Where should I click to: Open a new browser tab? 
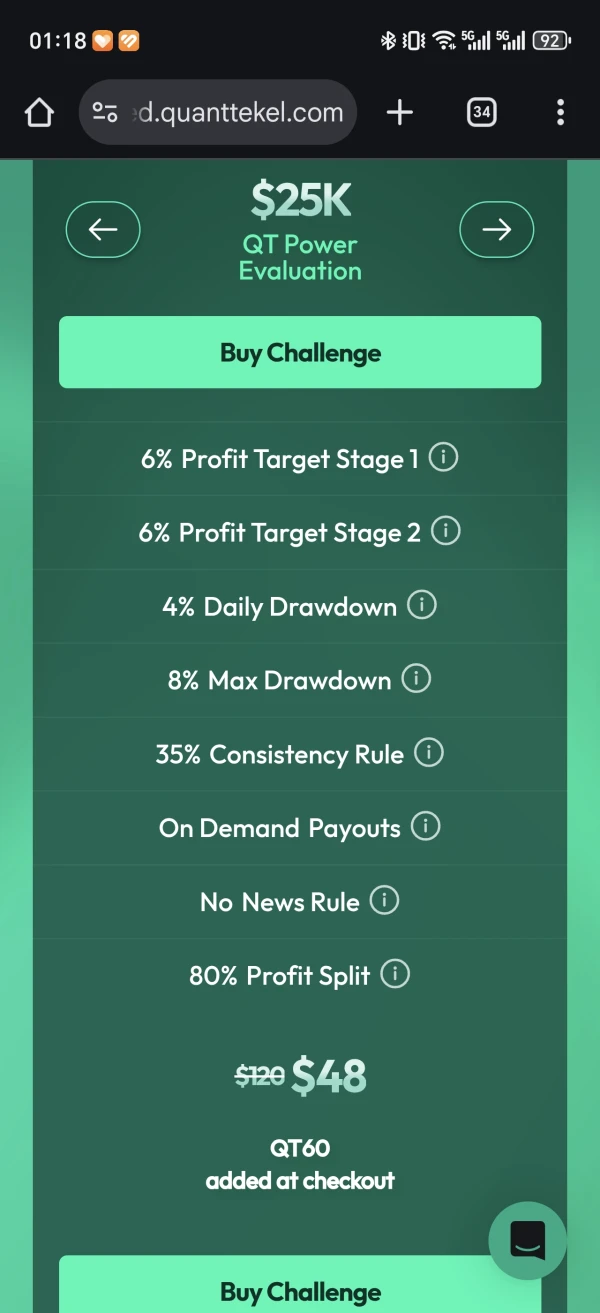[399, 113]
